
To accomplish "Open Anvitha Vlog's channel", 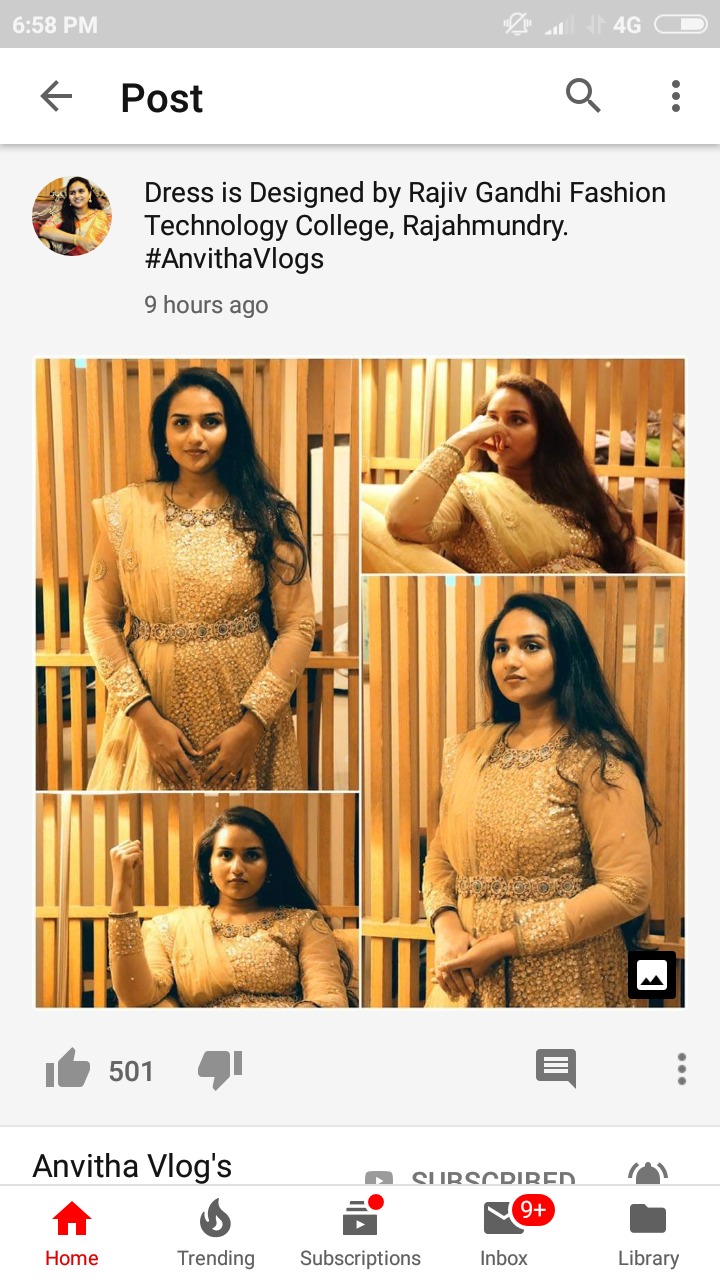I will 132,1166.
